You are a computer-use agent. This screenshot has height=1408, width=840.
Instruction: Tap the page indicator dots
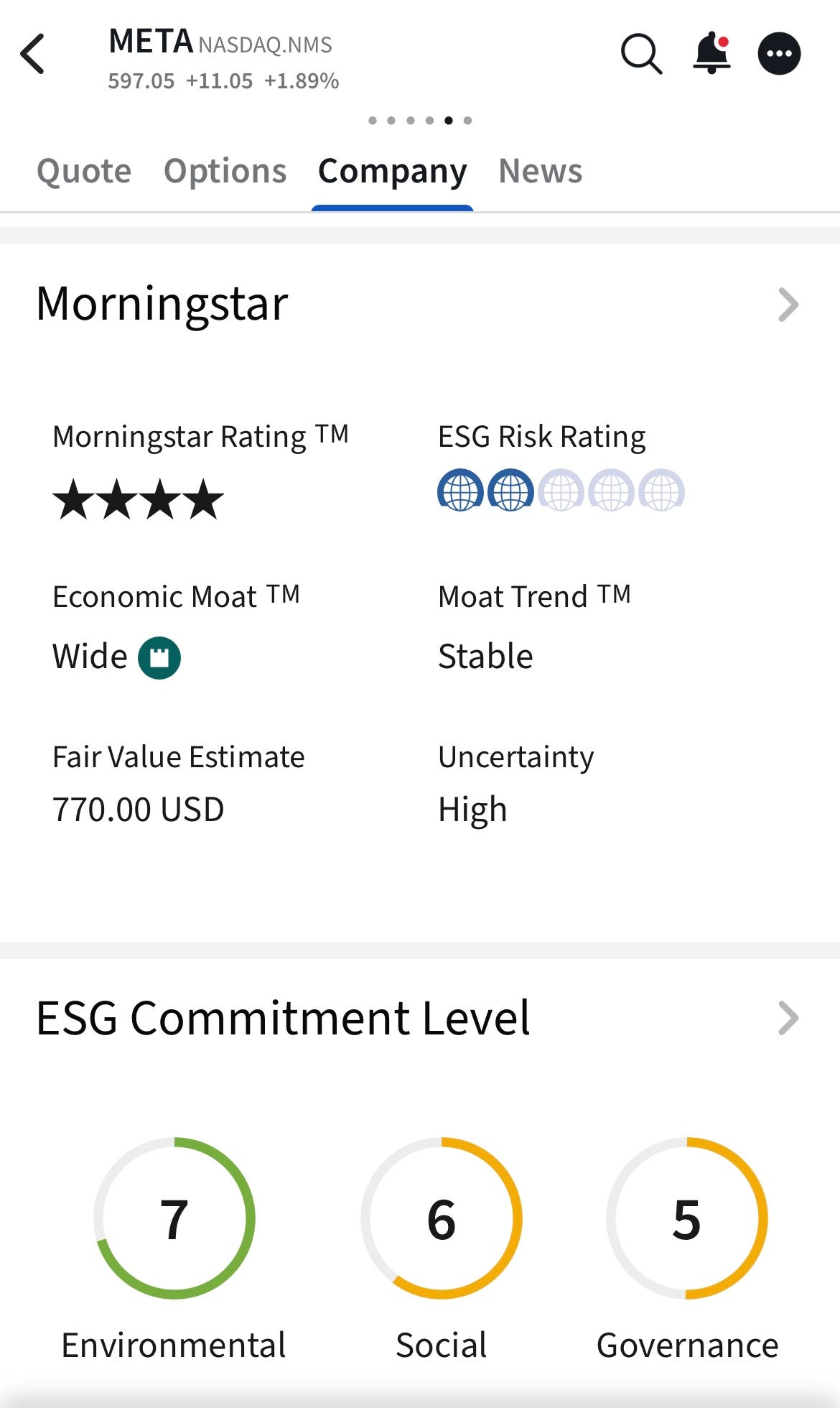(x=420, y=120)
